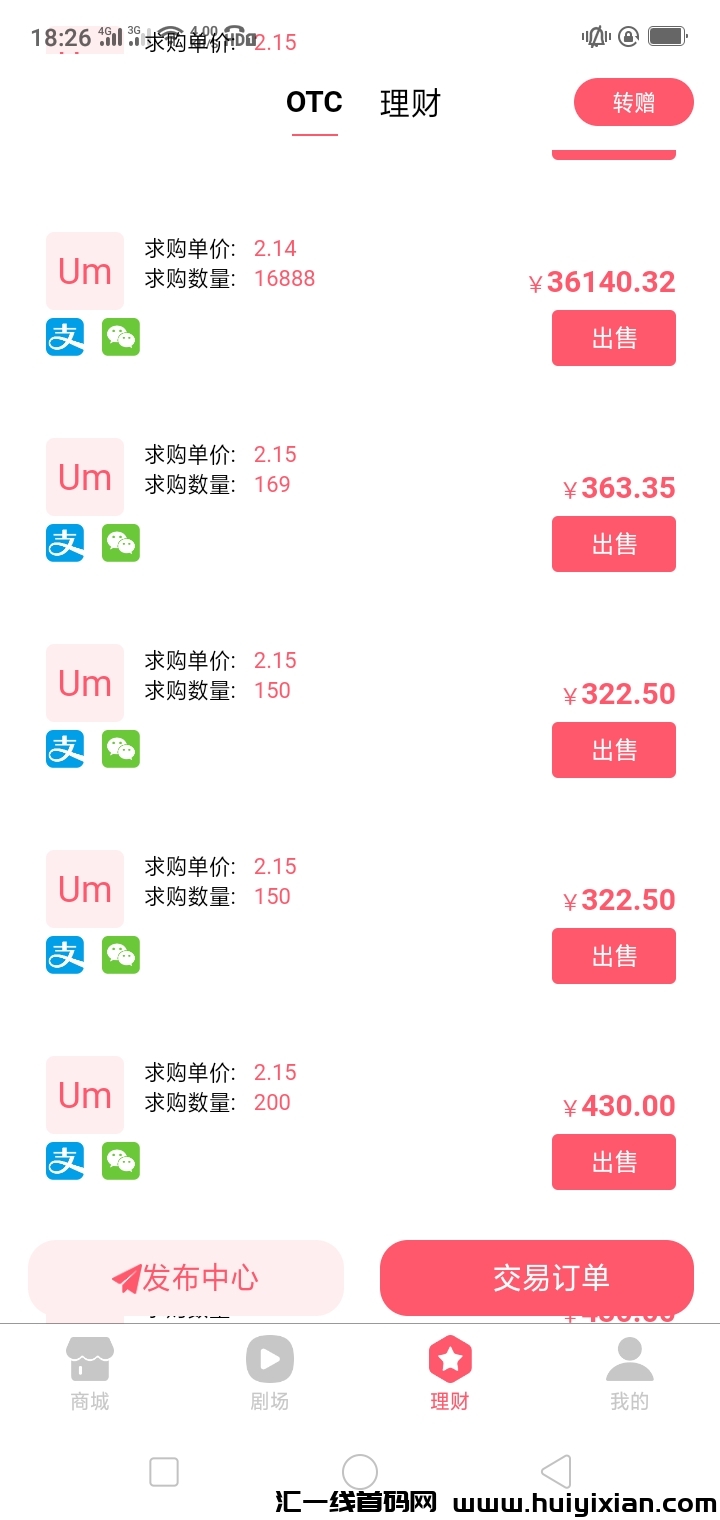Image resolution: width=720 pixels, height=1520 pixels.
Task: Tap 出售 on the ¥430.00 listing
Action: [x=613, y=1162]
